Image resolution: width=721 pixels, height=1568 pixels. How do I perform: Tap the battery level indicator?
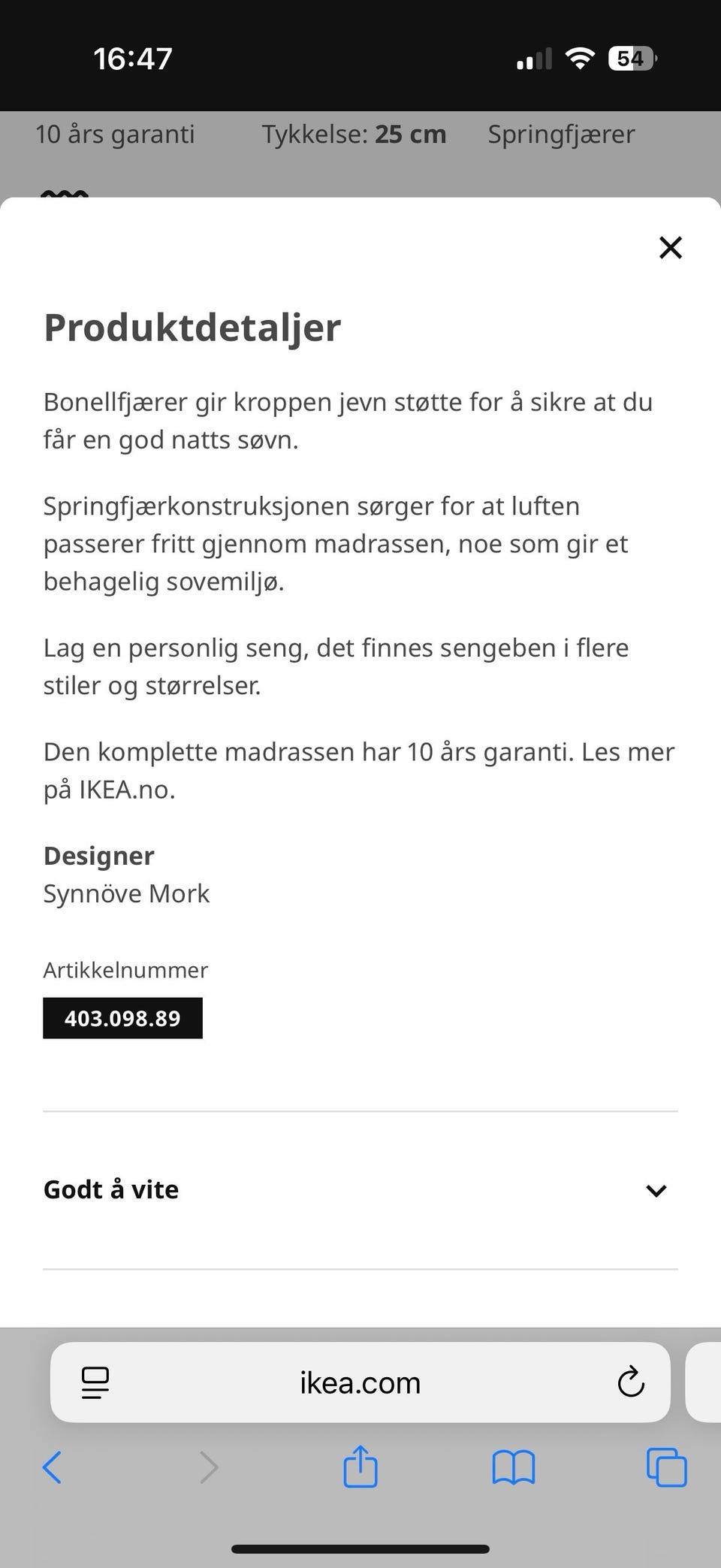[x=630, y=58]
